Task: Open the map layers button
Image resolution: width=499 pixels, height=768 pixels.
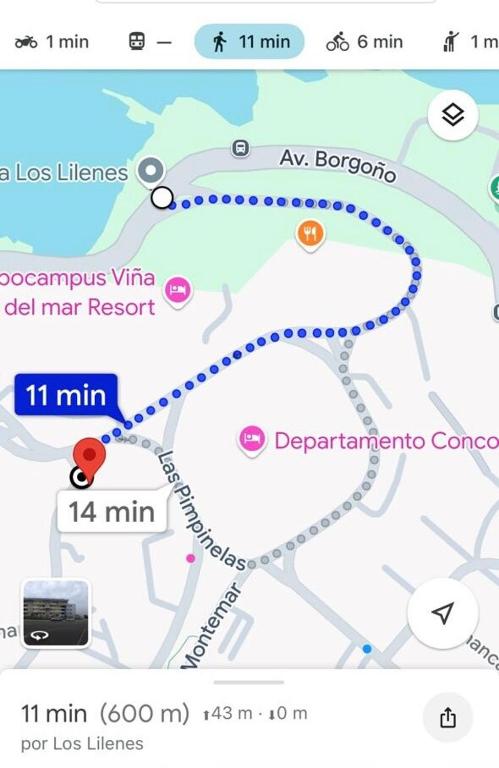Action: click(452, 115)
